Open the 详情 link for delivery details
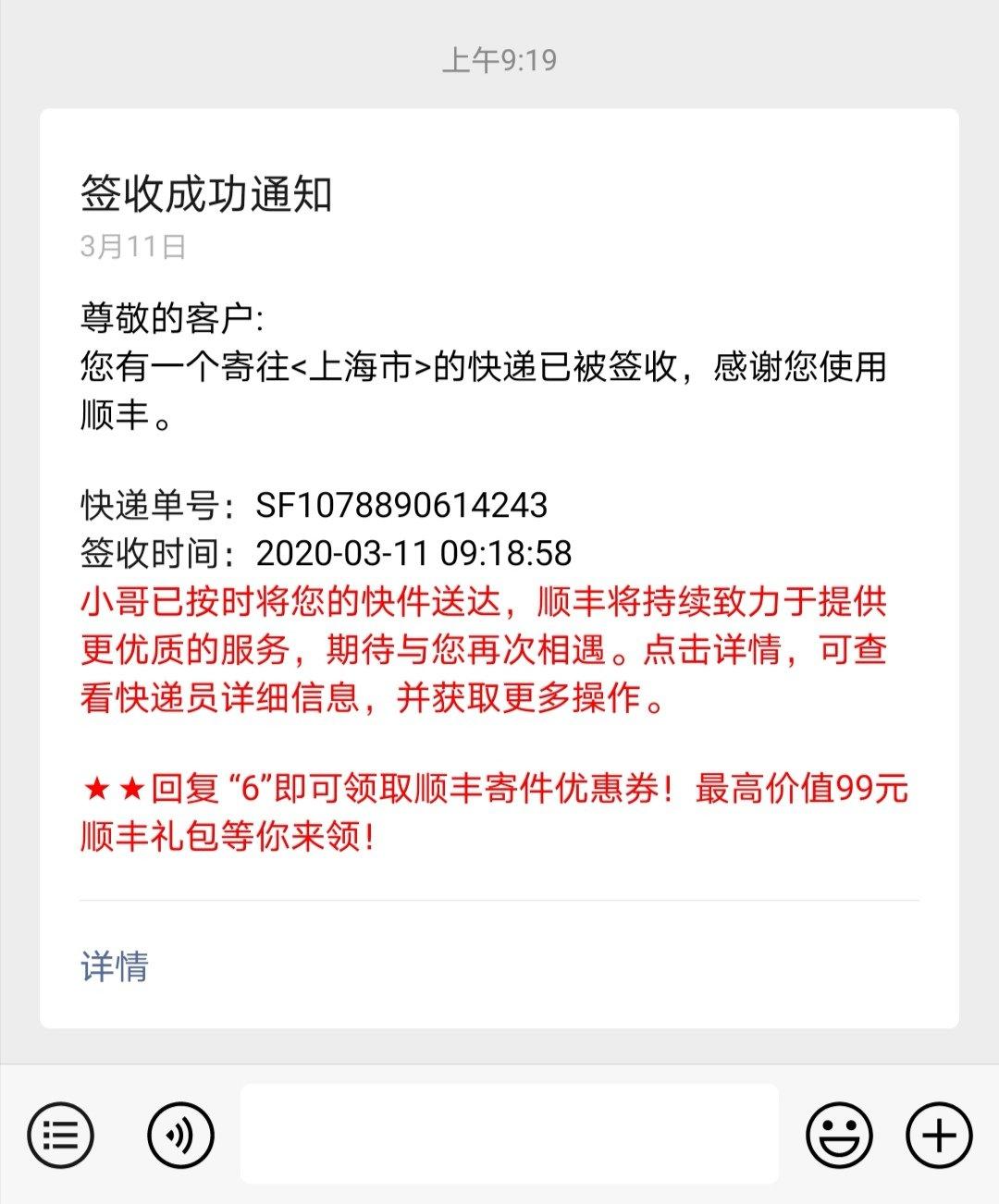 [x=115, y=966]
